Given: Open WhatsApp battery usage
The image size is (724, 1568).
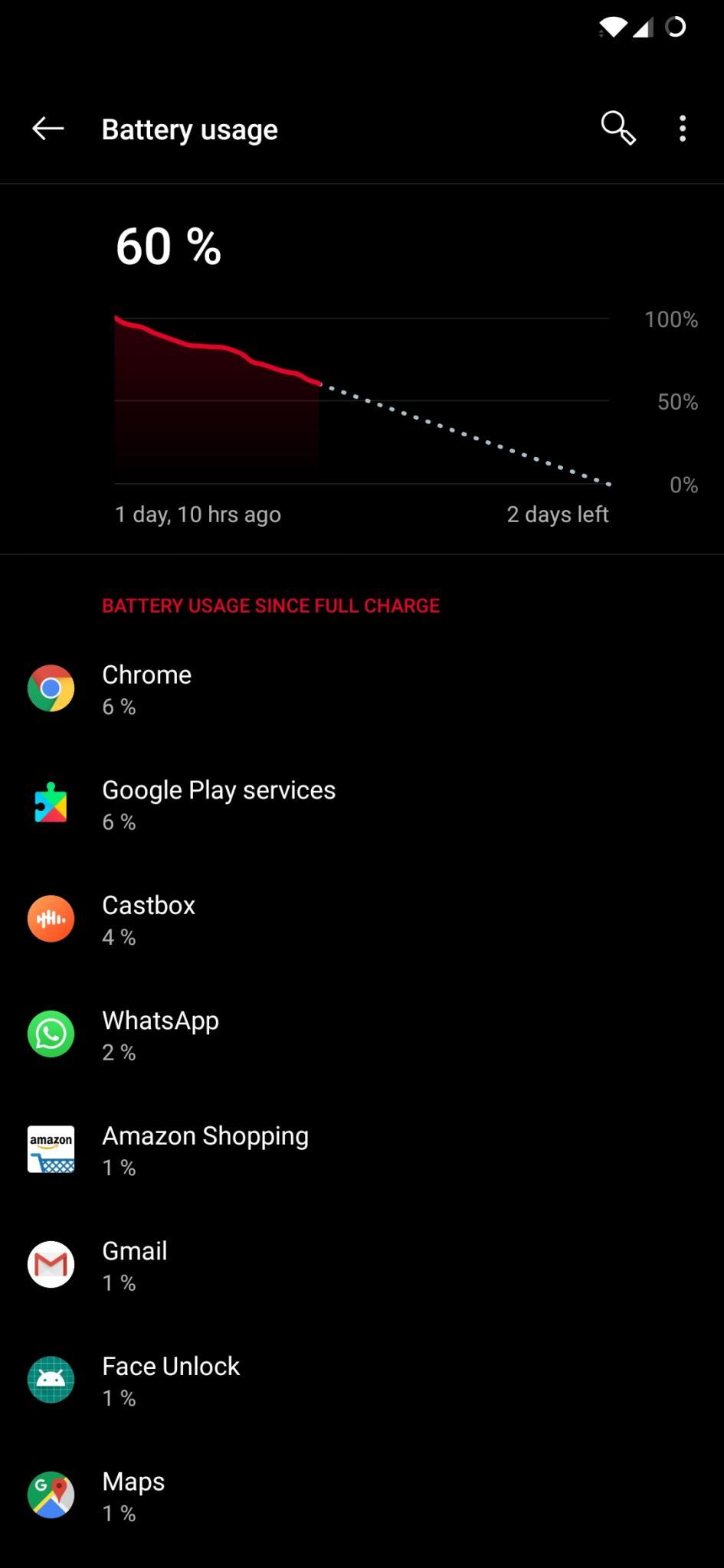Looking at the screenshot, I should pos(362,1035).
